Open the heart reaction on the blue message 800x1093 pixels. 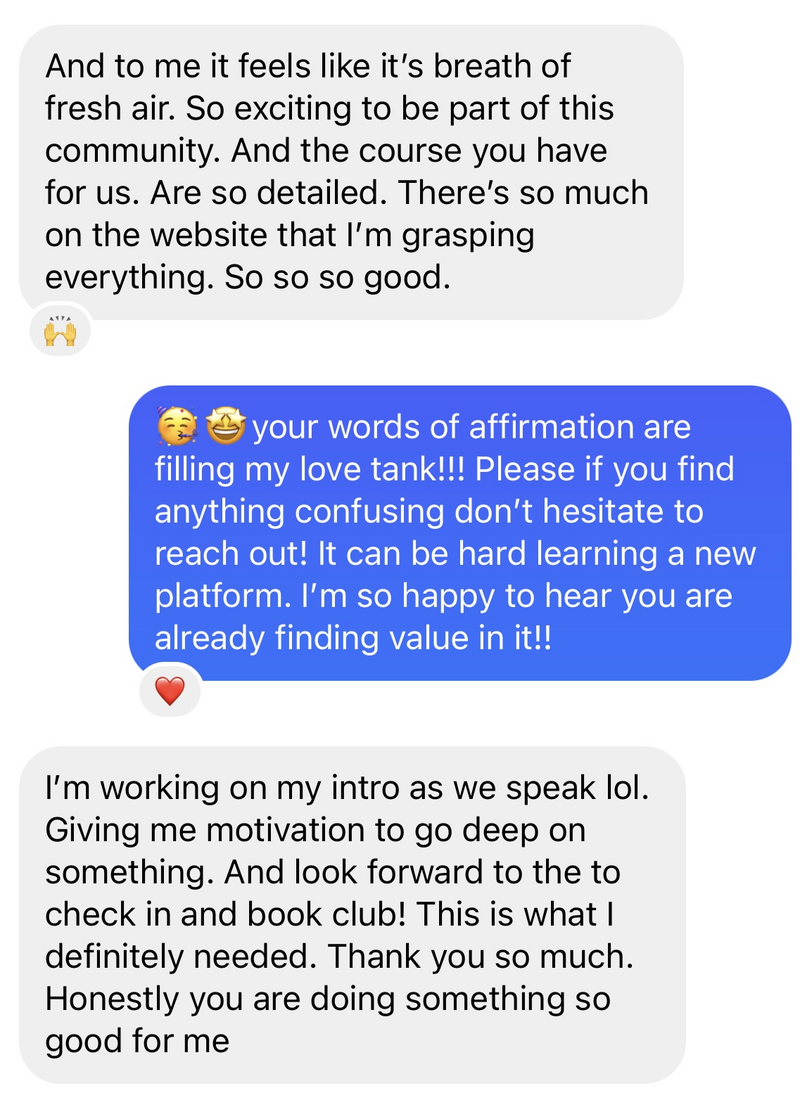pyautogui.click(x=170, y=691)
